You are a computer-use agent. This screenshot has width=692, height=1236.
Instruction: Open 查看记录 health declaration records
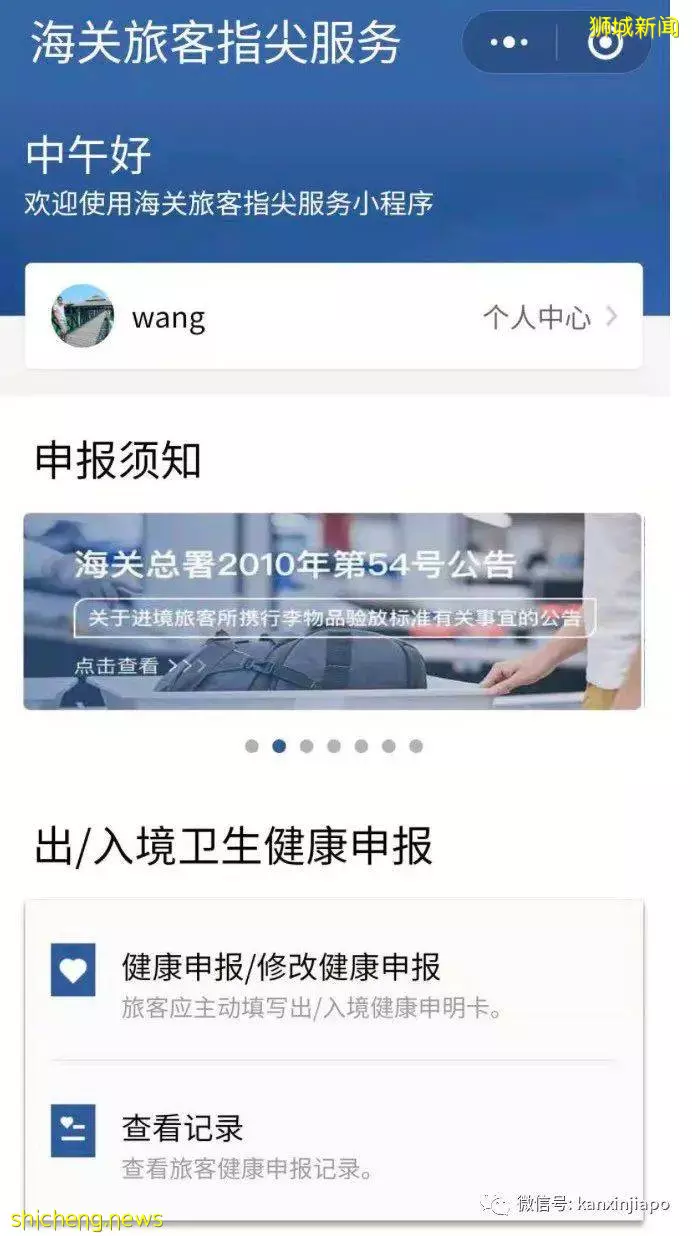(x=332, y=1142)
